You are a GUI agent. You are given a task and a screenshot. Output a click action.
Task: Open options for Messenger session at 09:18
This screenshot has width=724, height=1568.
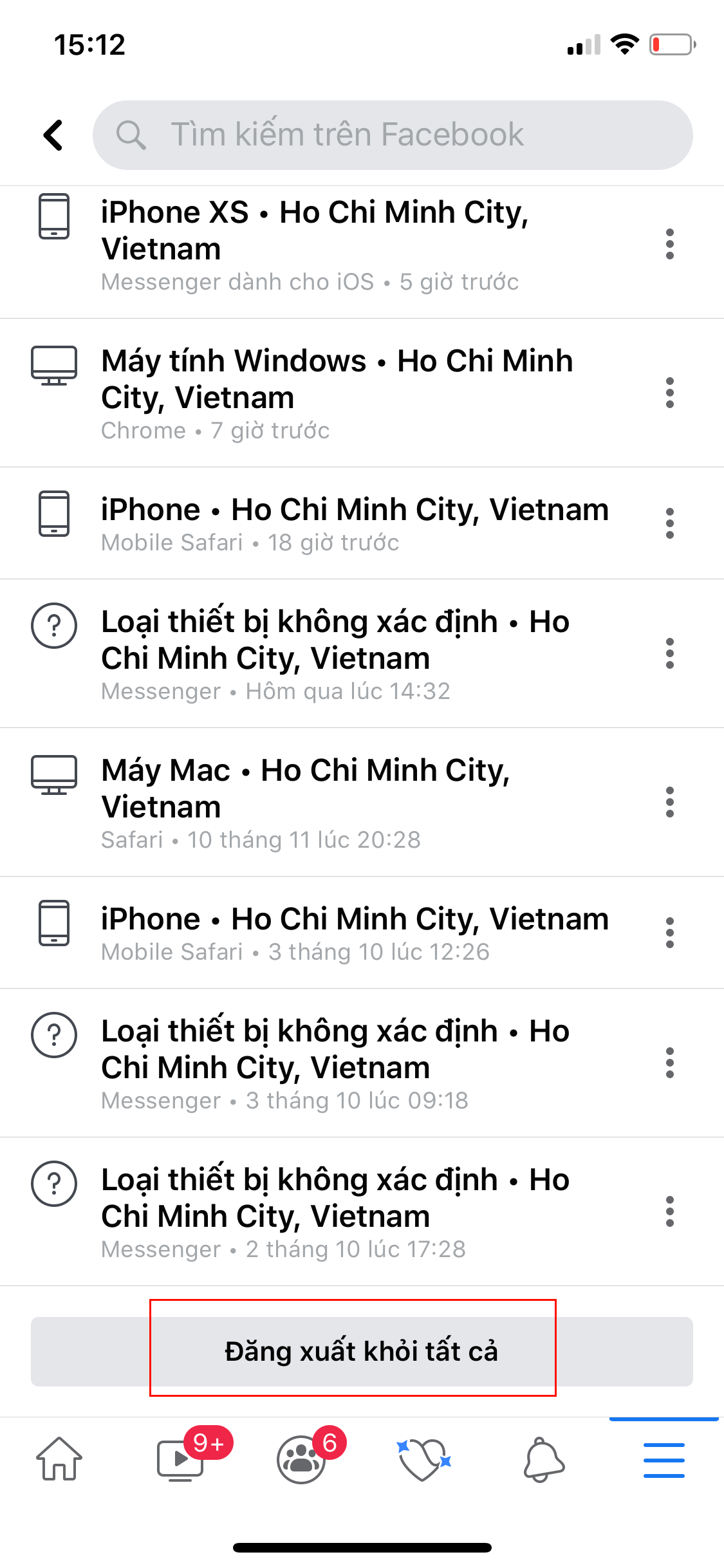[x=669, y=1063]
